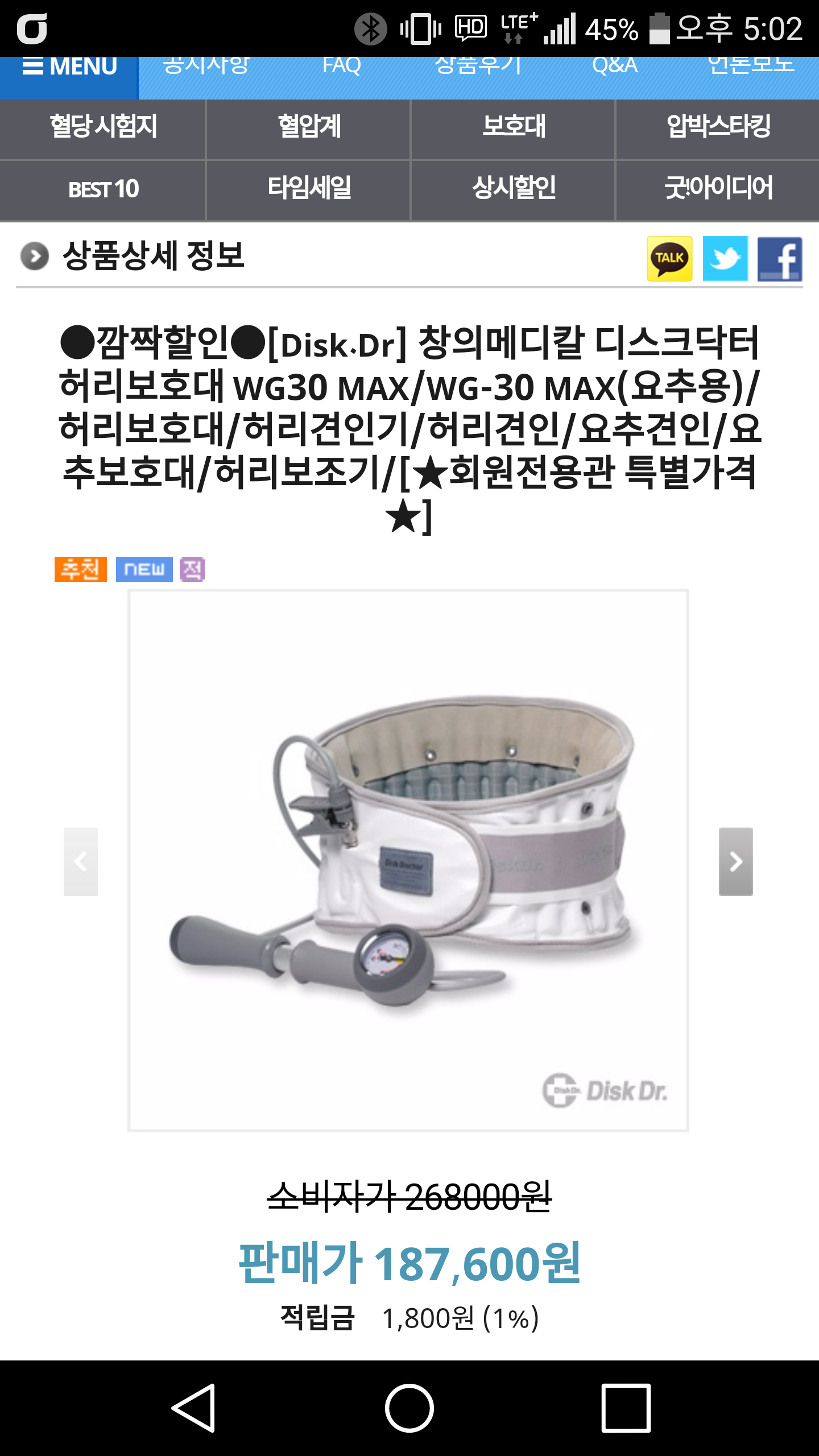The height and width of the screenshot is (1456, 819).
Task: Enlarge the Disk Dr. belt product photo
Action: coord(408,860)
